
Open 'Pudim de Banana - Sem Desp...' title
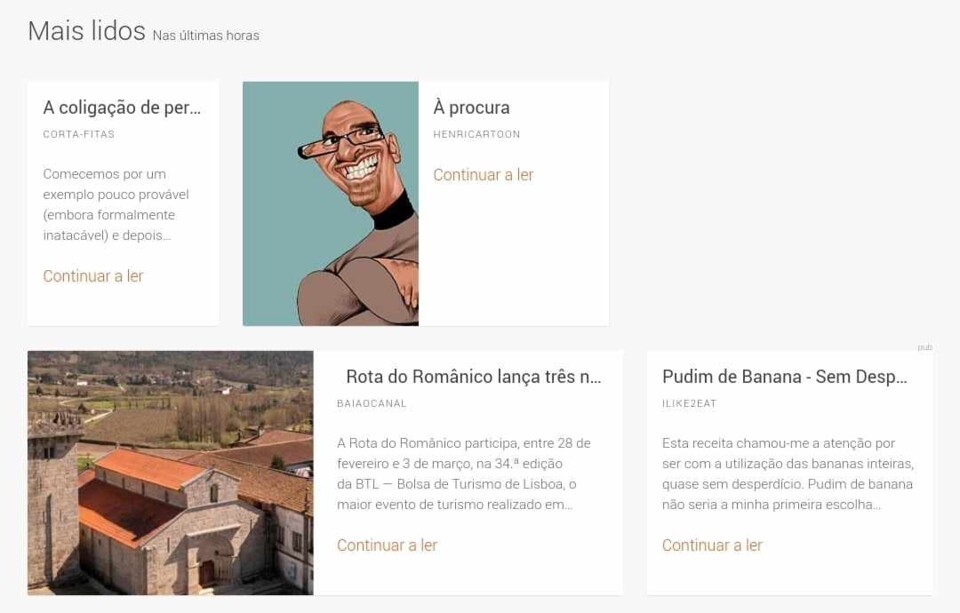(x=784, y=377)
